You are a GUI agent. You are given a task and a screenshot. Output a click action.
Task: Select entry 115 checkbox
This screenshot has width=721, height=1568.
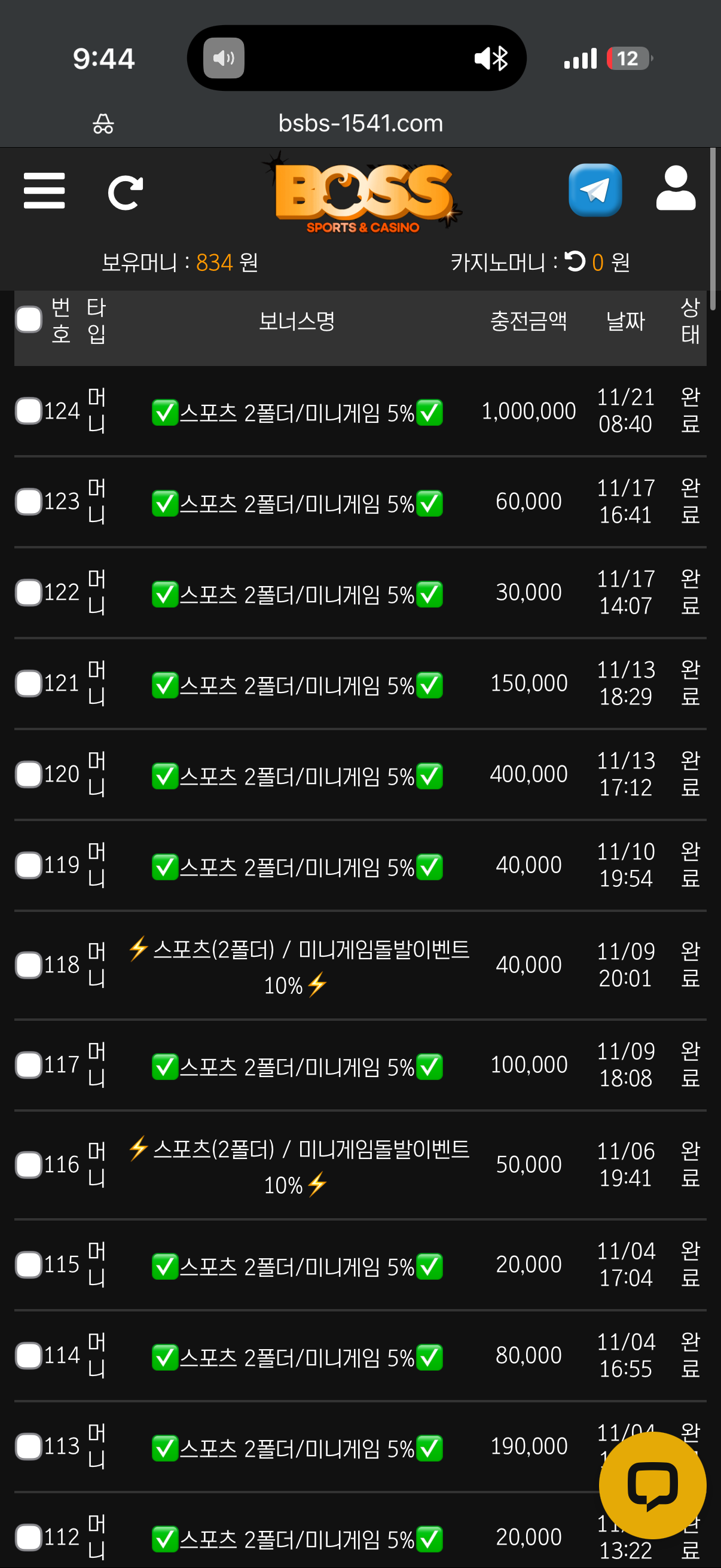click(x=29, y=1264)
